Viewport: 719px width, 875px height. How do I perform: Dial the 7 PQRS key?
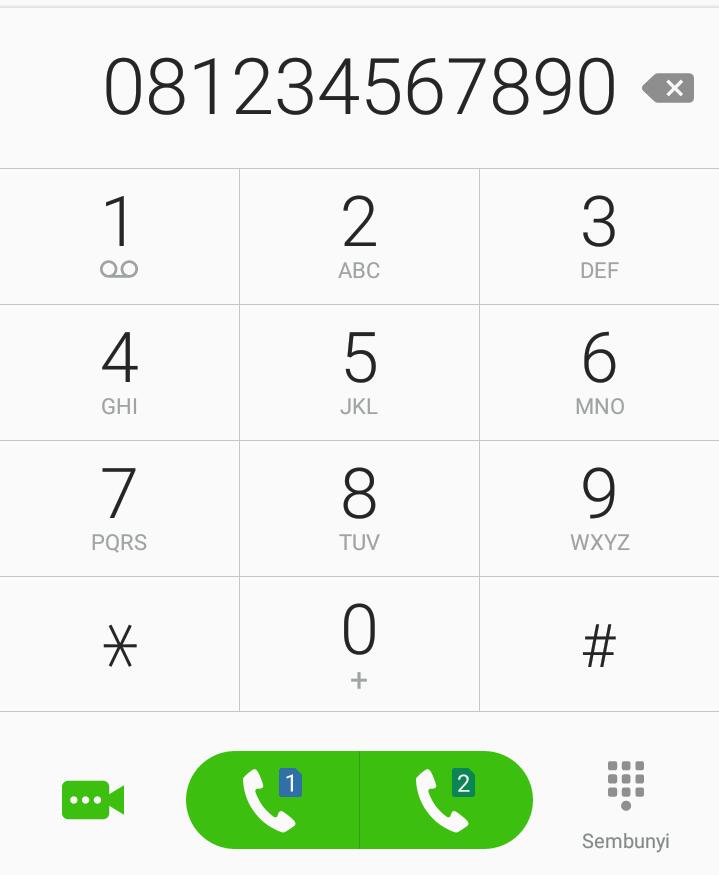tap(119, 509)
